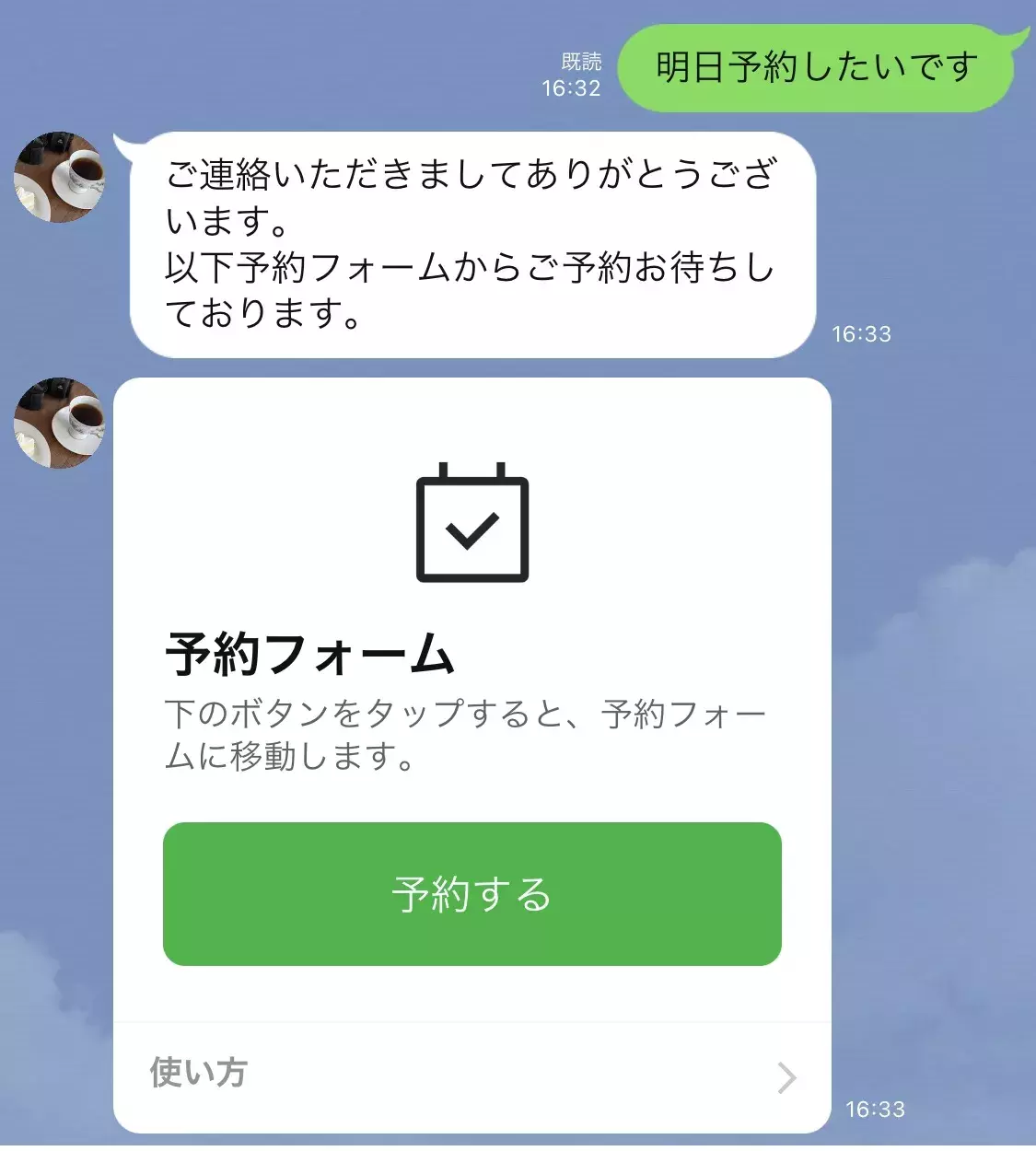Open sender's avatar beside the 予約フォーム card
This screenshot has width=1036, height=1151.
coord(59,423)
